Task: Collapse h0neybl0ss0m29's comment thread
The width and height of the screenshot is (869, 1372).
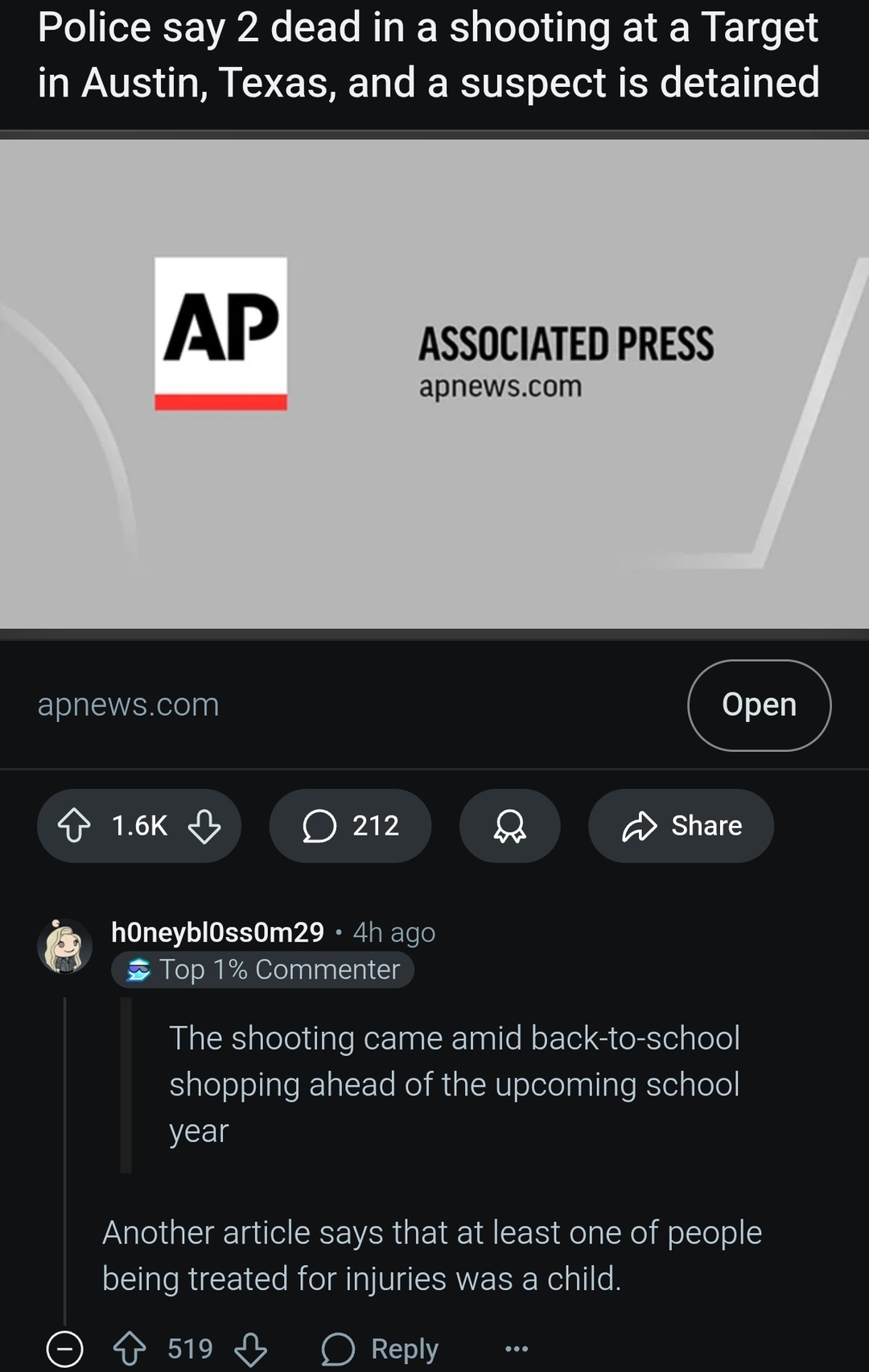Action: (x=64, y=1349)
